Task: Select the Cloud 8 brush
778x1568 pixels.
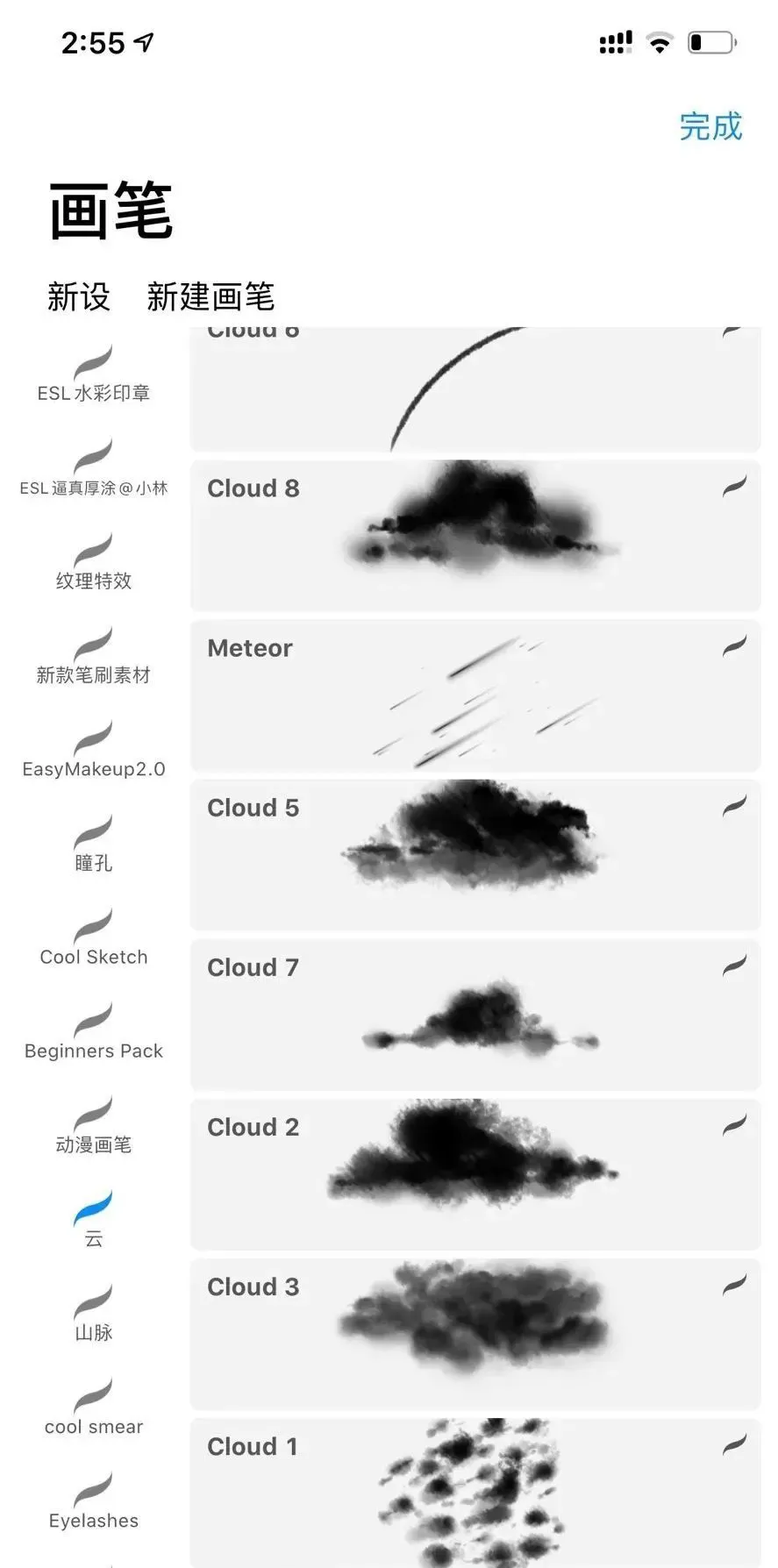Action: click(x=475, y=535)
